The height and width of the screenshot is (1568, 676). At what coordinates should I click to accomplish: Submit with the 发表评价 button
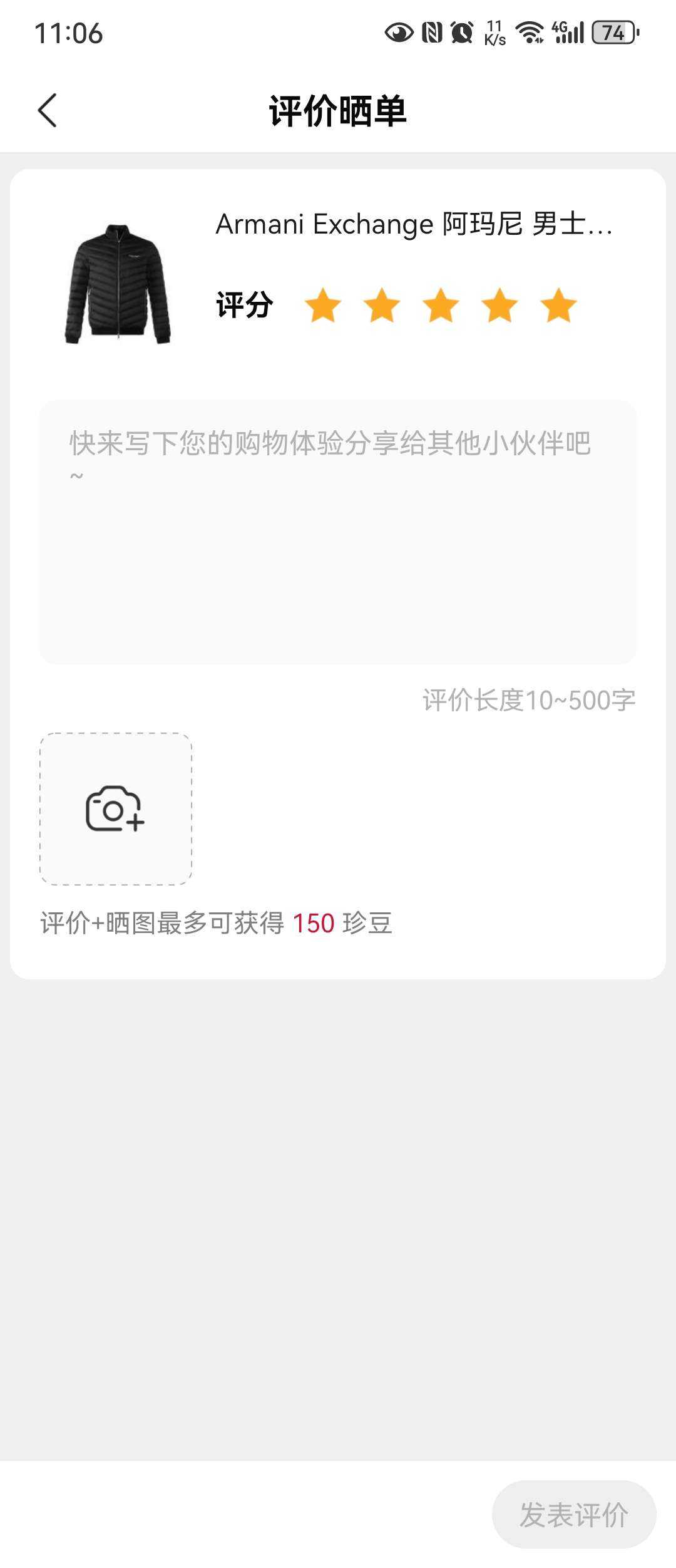tap(574, 1514)
